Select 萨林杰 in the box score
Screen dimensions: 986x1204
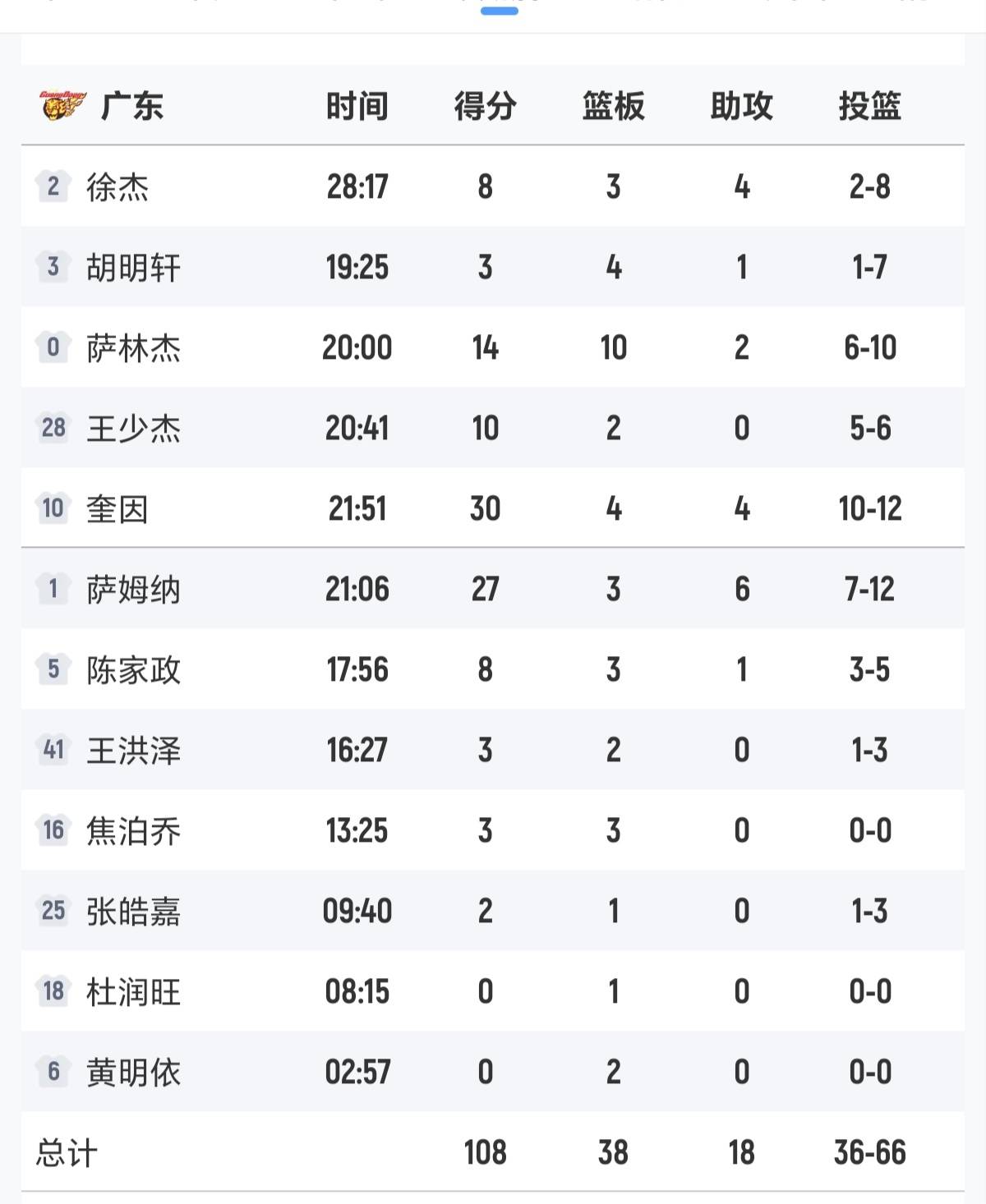pos(133,348)
